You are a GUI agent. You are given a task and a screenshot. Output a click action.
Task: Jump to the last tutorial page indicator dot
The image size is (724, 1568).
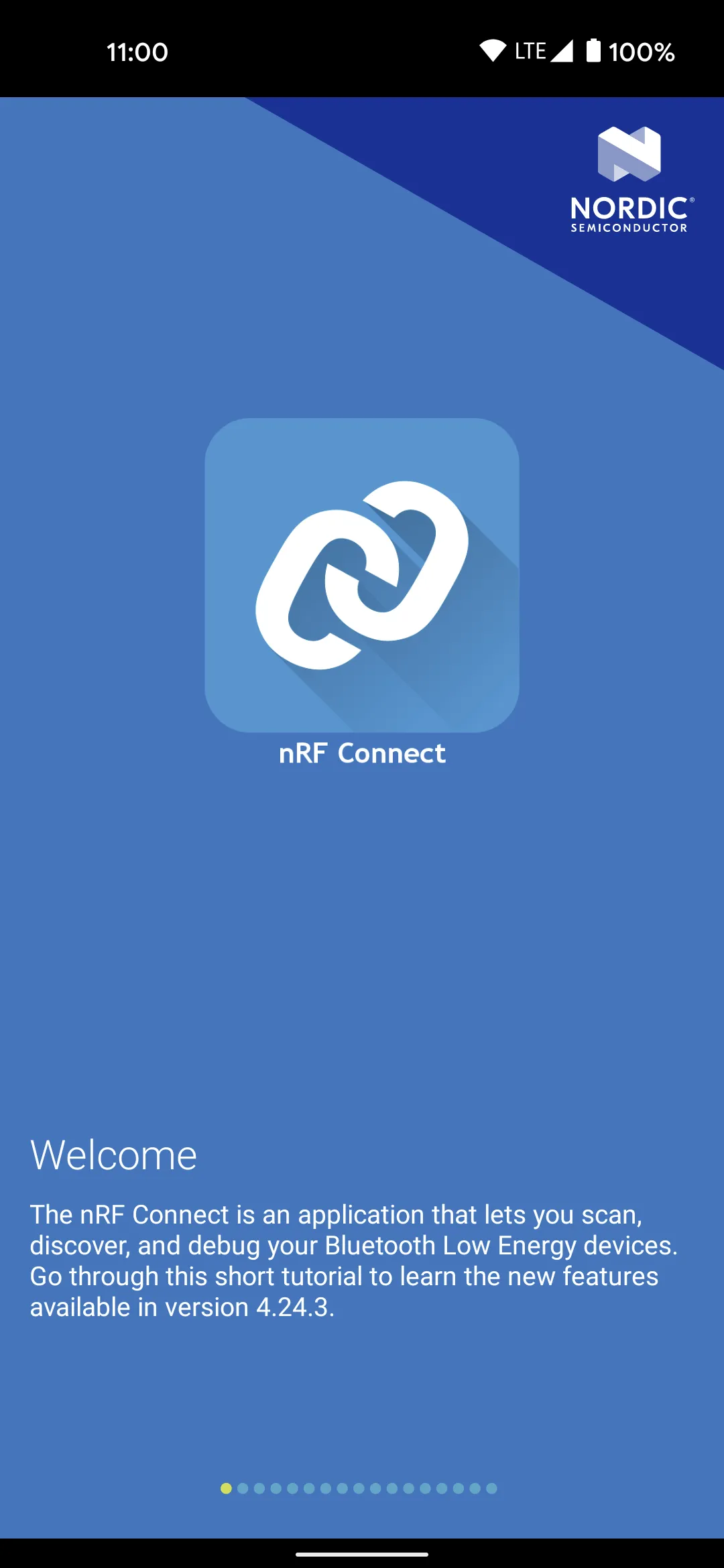coord(491,1488)
